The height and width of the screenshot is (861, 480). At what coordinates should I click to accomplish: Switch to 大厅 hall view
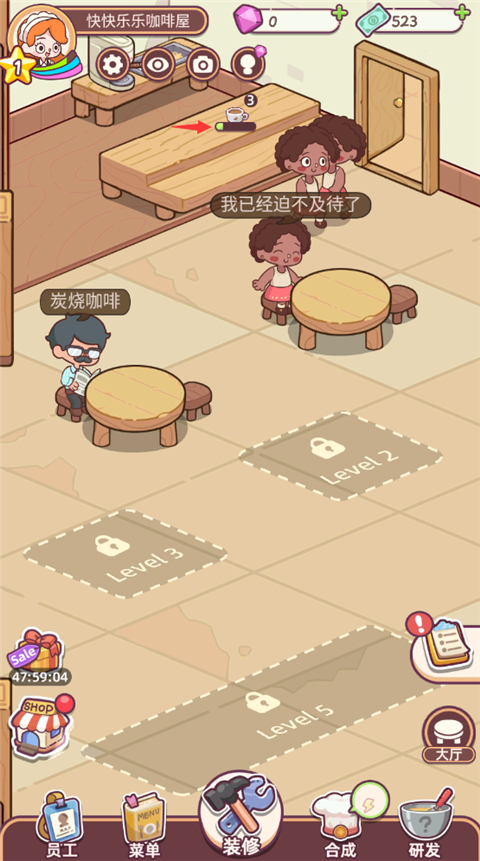(x=449, y=734)
